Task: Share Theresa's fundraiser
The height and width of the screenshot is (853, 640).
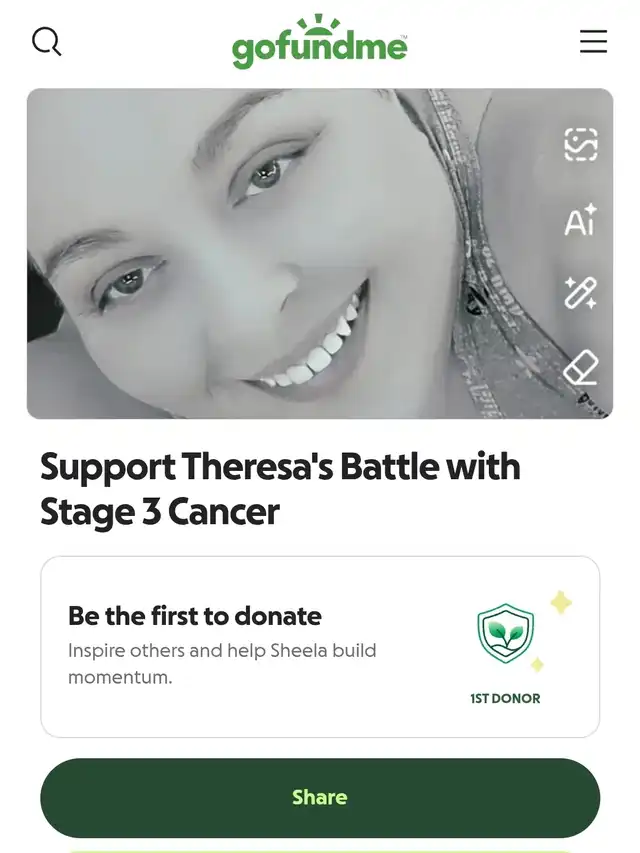Action: 320,797
